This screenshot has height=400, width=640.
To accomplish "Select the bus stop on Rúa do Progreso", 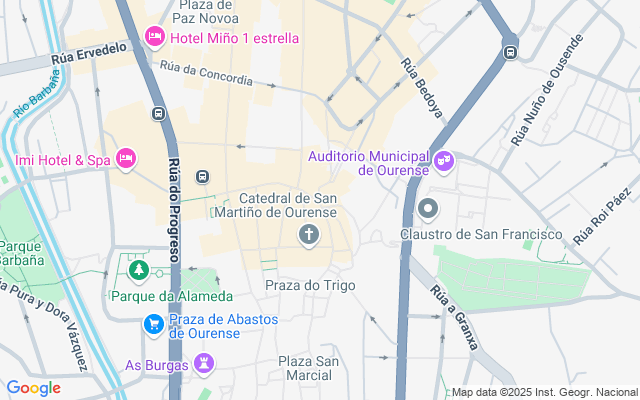I will pos(159,114).
